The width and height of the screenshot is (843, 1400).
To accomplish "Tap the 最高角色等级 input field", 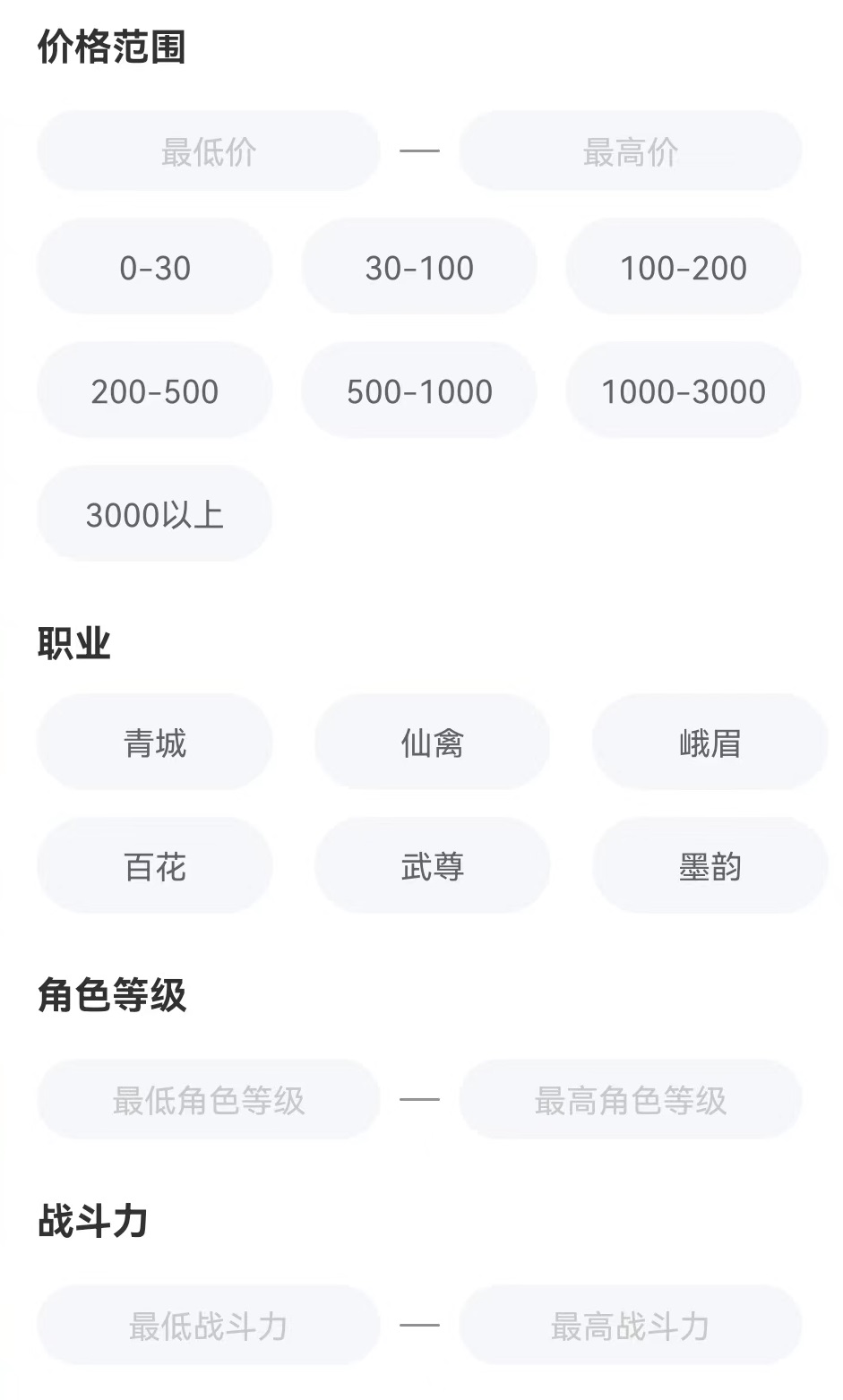I will 630,1100.
